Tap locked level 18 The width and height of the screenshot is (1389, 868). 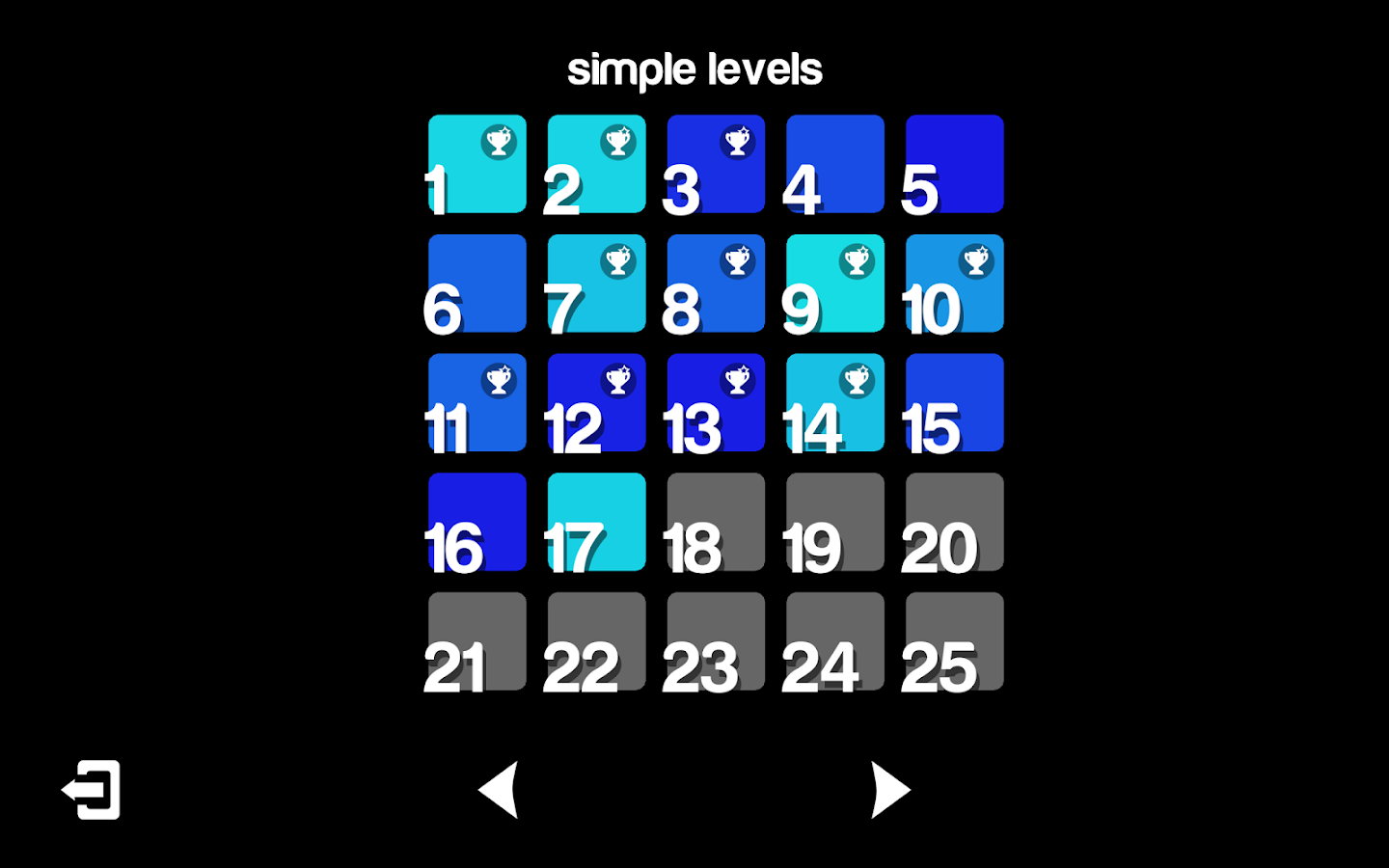(x=715, y=522)
